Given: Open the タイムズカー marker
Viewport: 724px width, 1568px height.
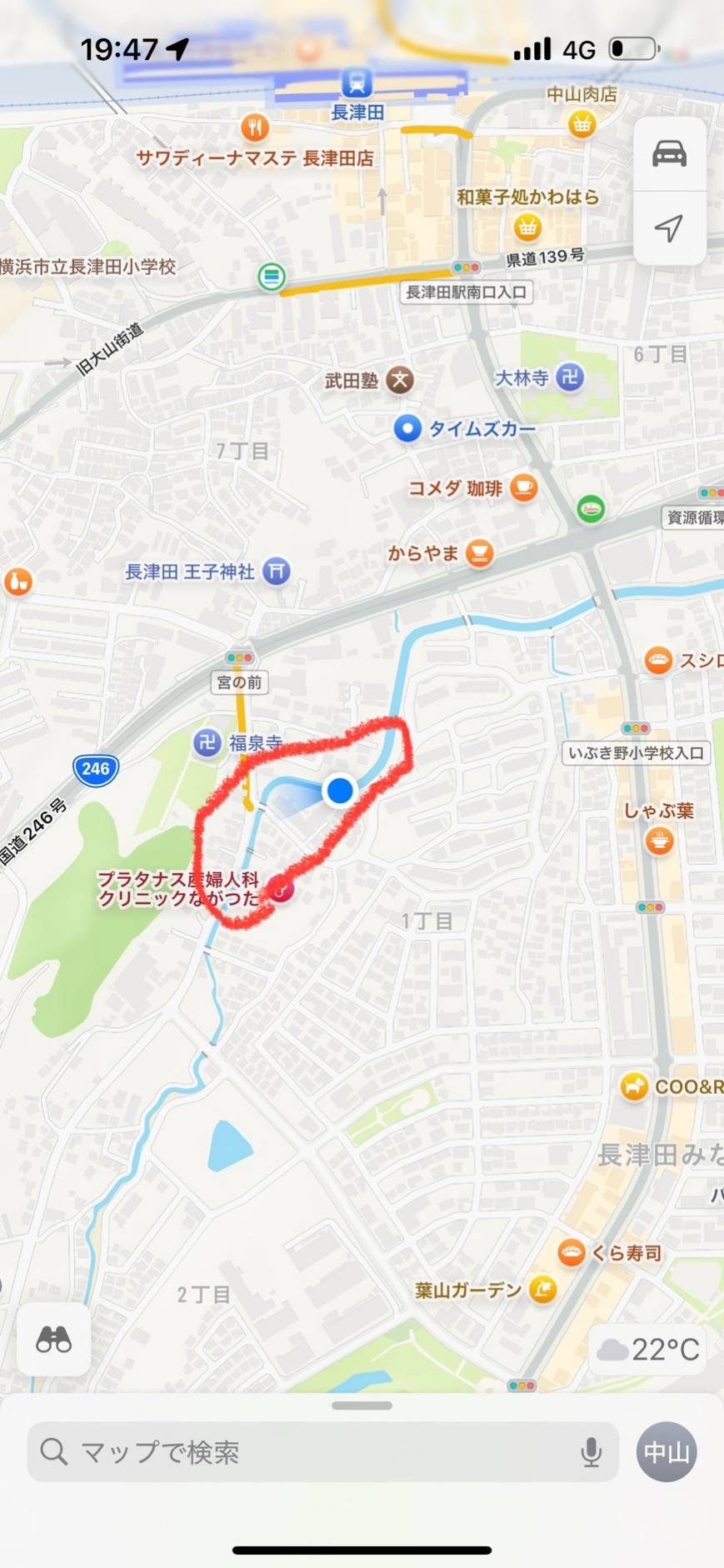Looking at the screenshot, I should click(x=407, y=428).
